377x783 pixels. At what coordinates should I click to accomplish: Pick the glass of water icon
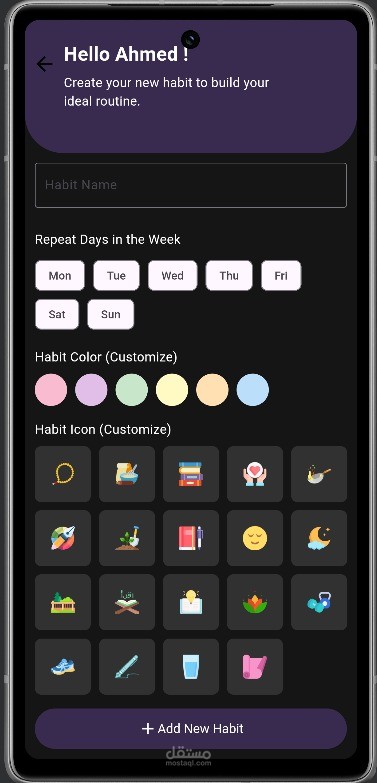tap(191, 667)
